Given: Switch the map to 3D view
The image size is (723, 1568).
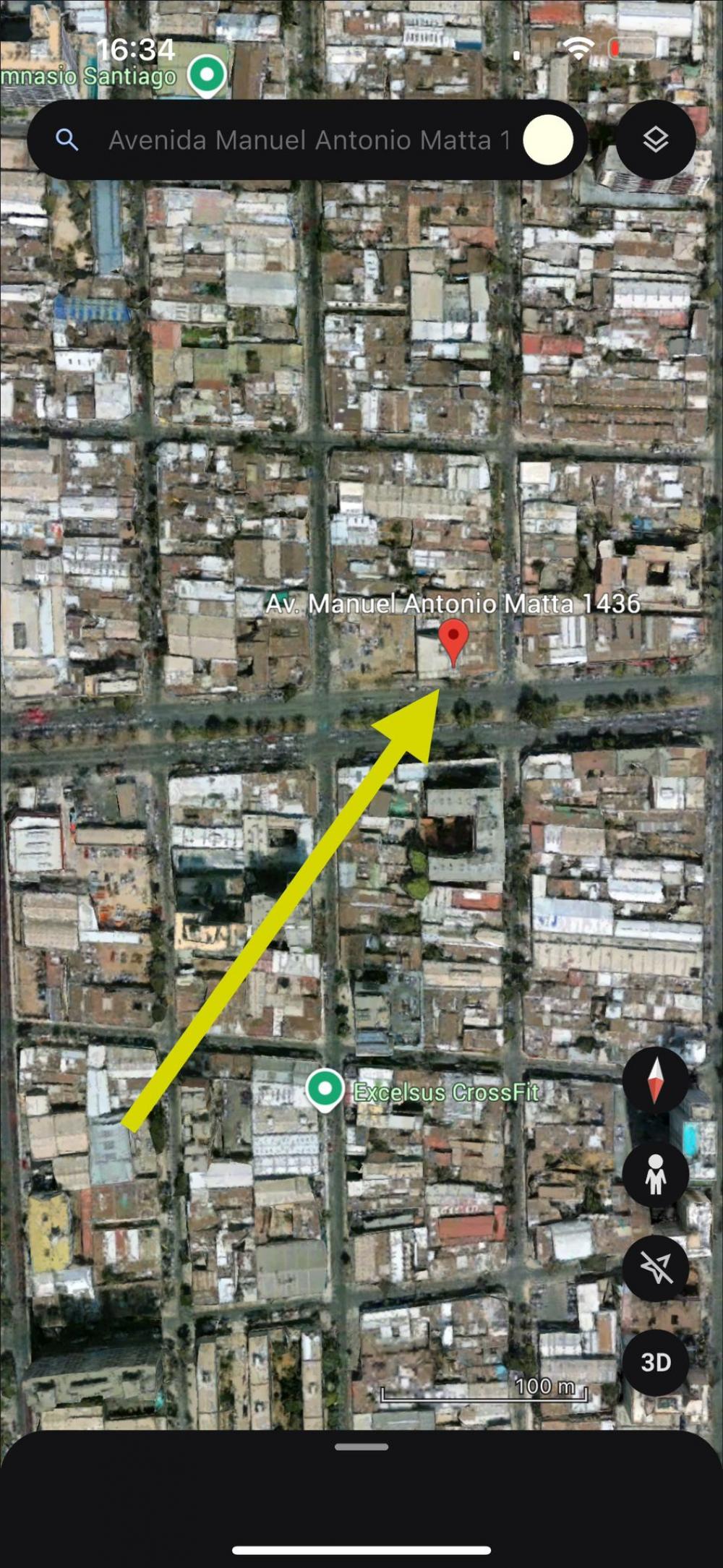Looking at the screenshot, I should click(655, 1362).
